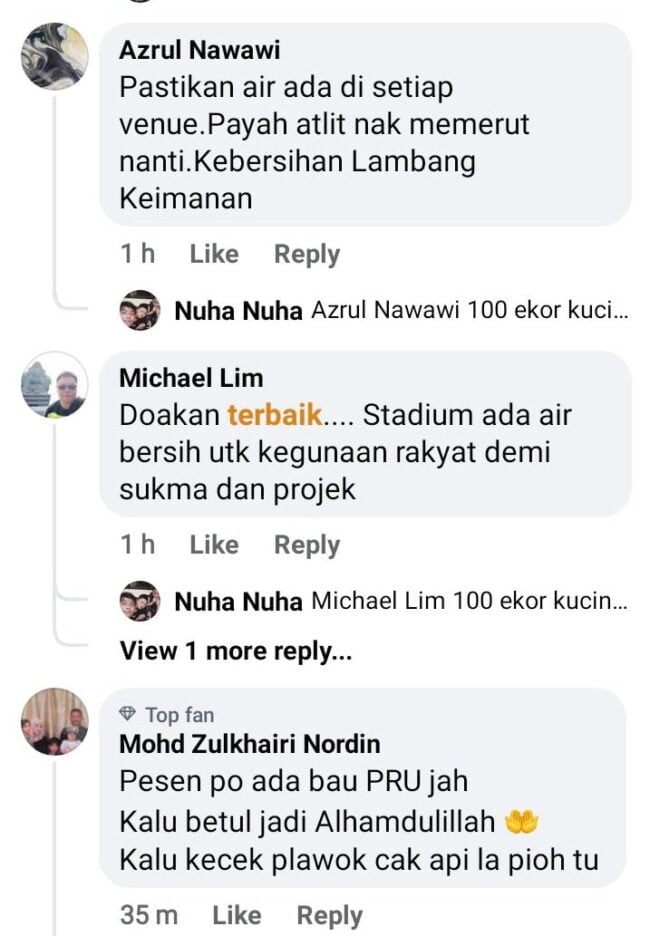The height and width of the screenshot is (936, 650).
Task: Like Mohd Zulkhairi Nordin's comment
Action: tap(237, 915)
